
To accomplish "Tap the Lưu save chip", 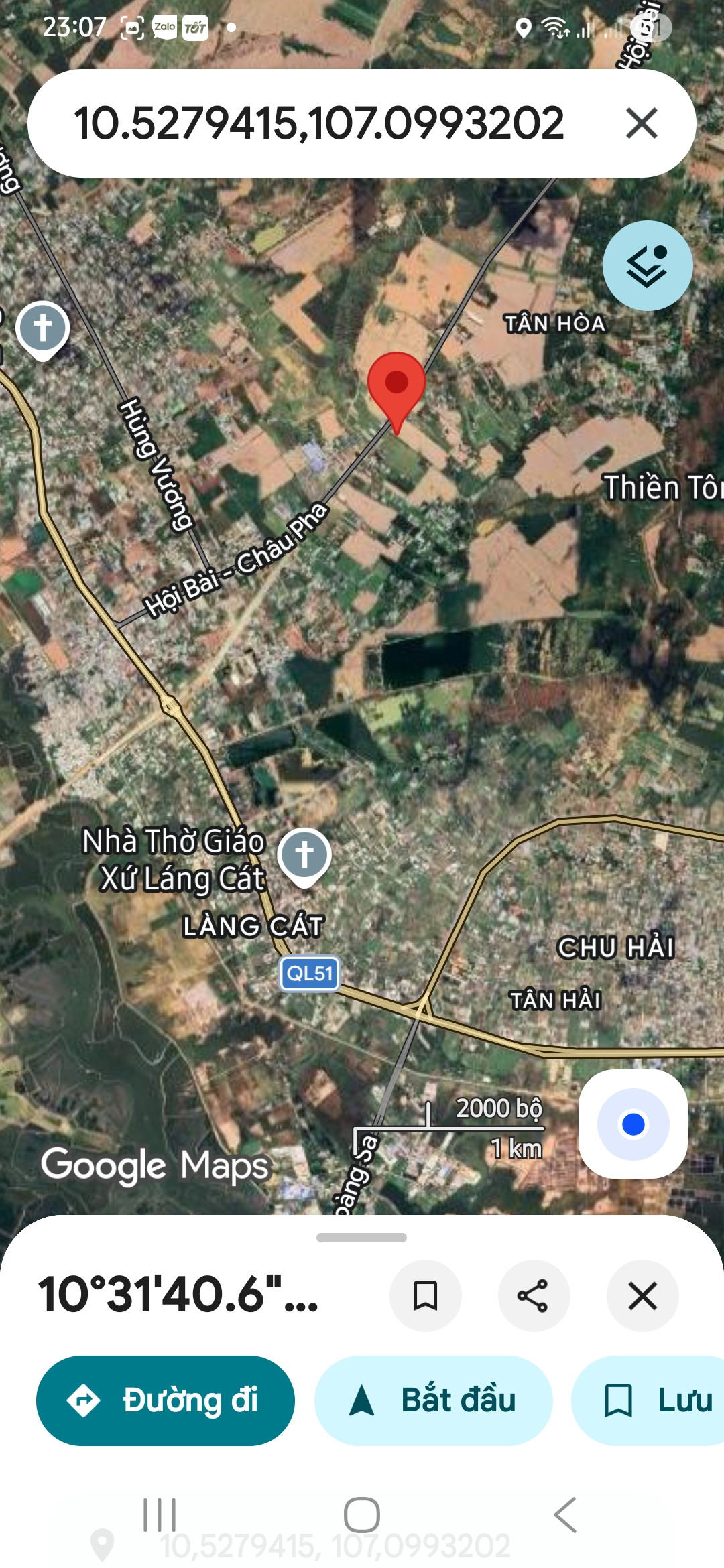I will pyautogui.click(x=649, y=1400).
